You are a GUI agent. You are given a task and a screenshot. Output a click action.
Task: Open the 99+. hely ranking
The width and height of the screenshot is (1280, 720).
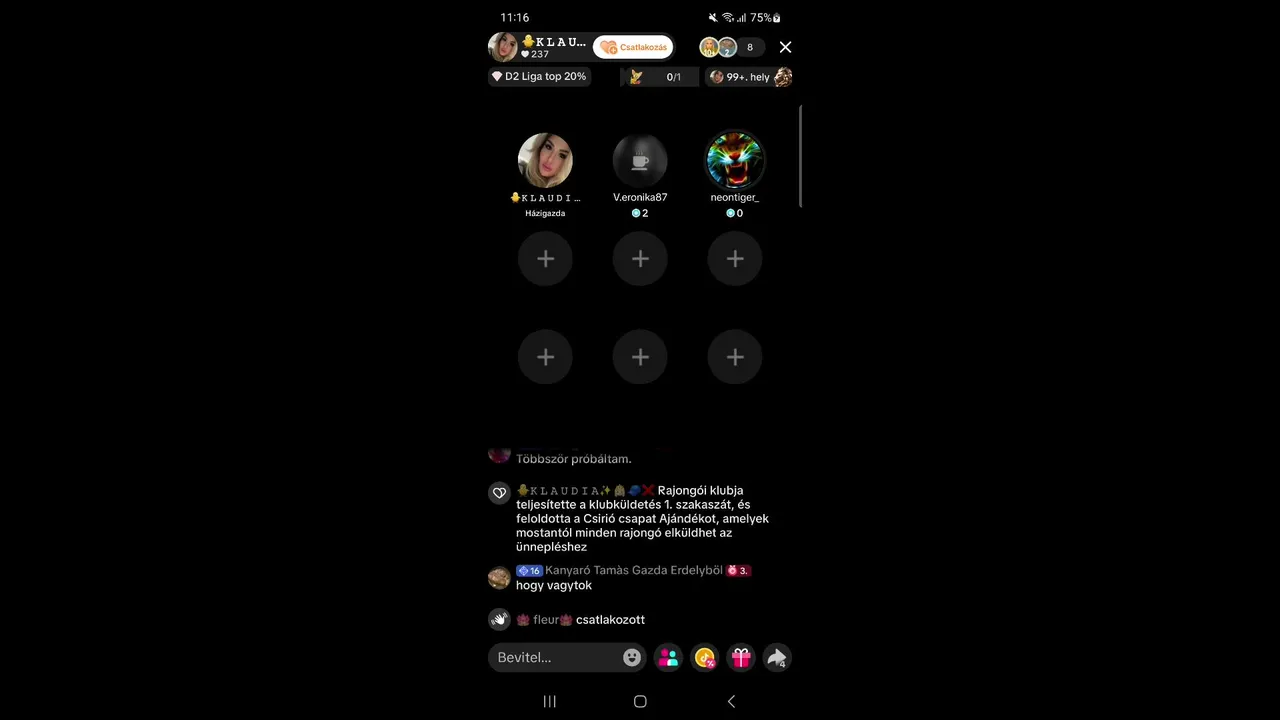[x=749, y=77]
